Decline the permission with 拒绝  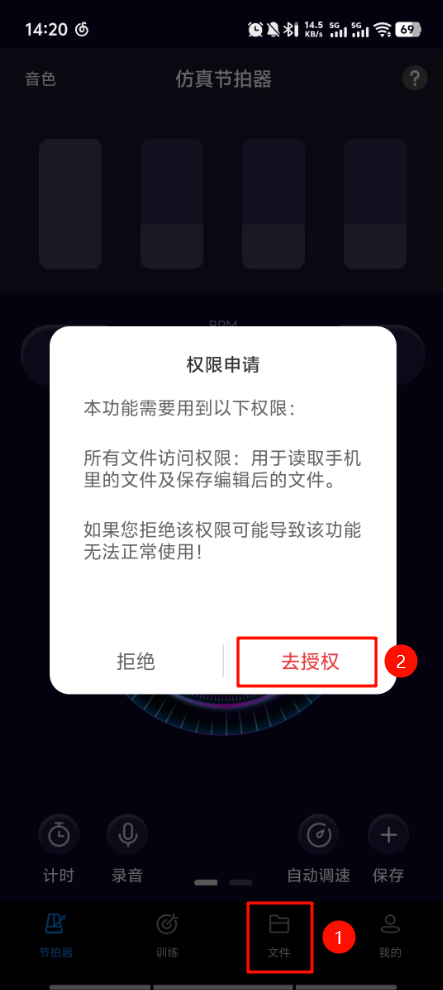point(136,661)
